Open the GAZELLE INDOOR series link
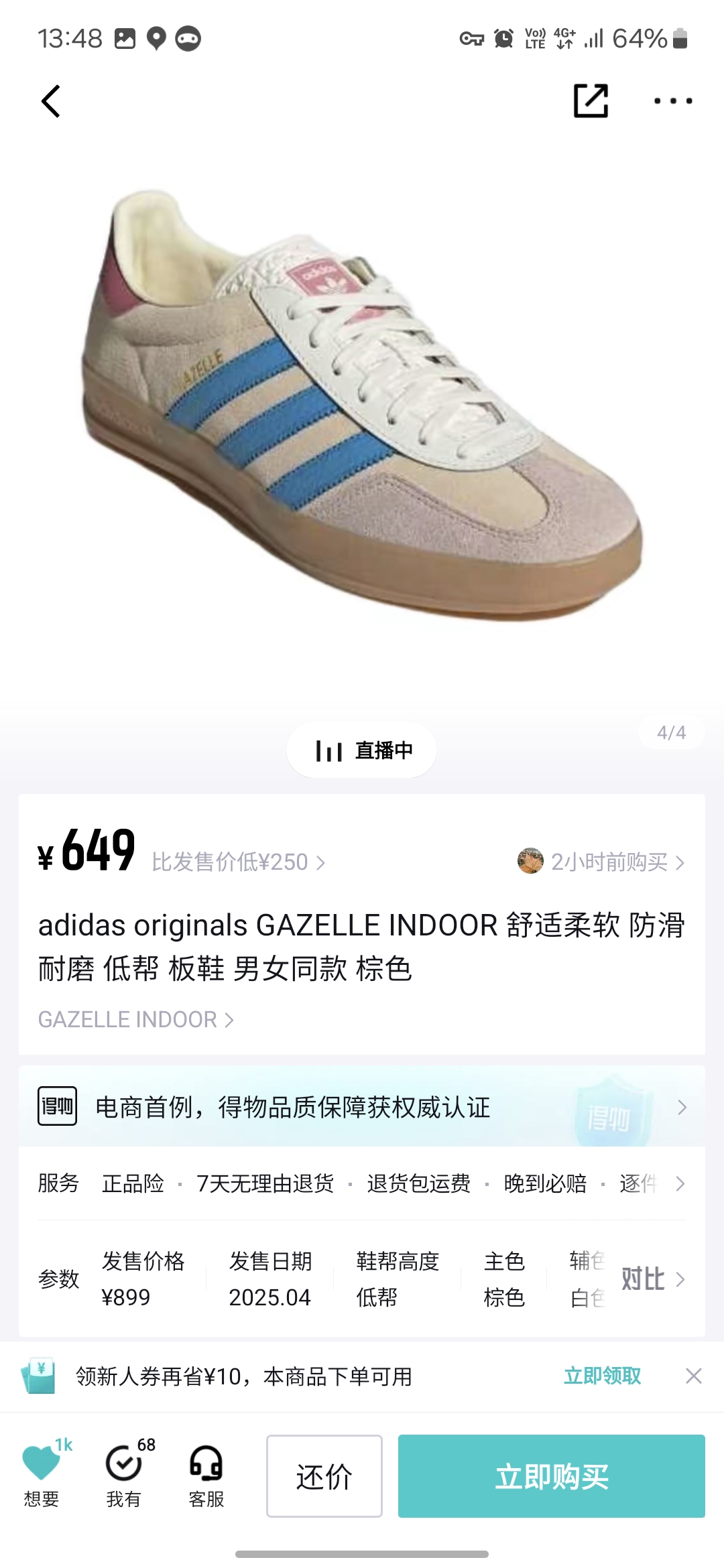This screenshot has width=724, height=1568. [135, 1020]
